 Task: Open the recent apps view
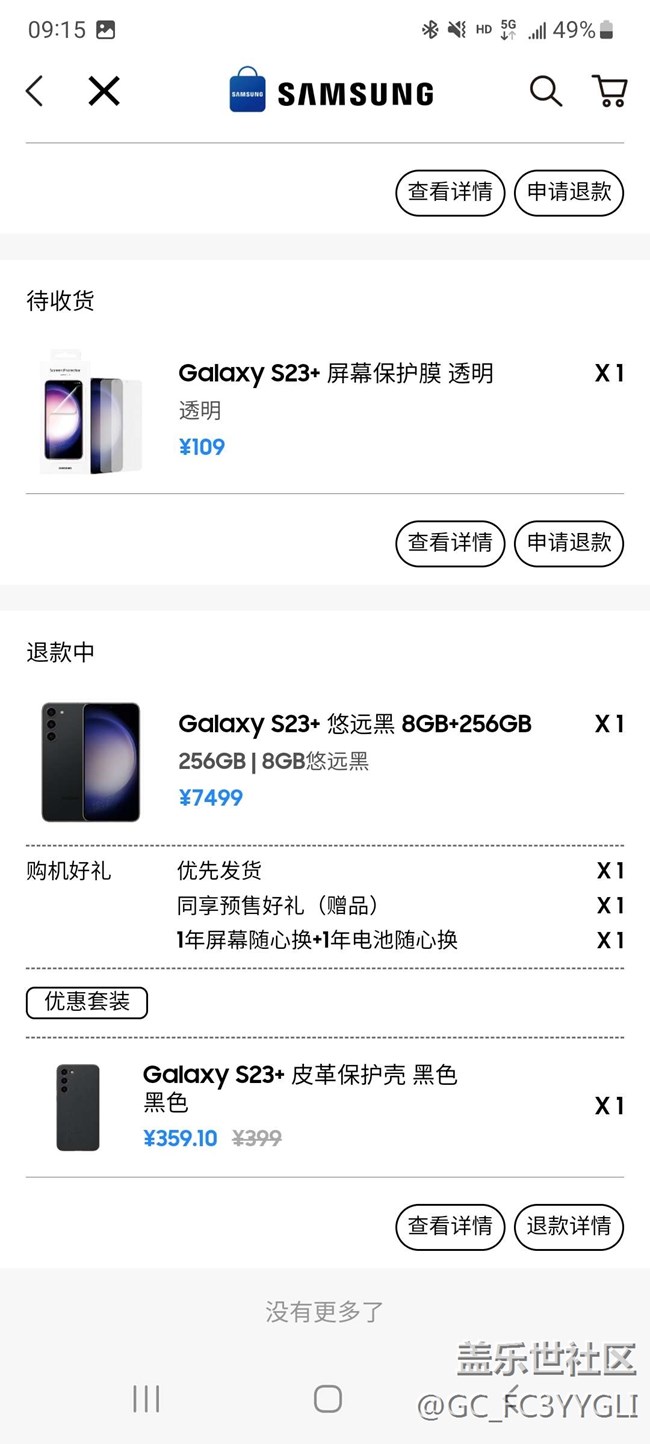click(x=146, y=1398)
